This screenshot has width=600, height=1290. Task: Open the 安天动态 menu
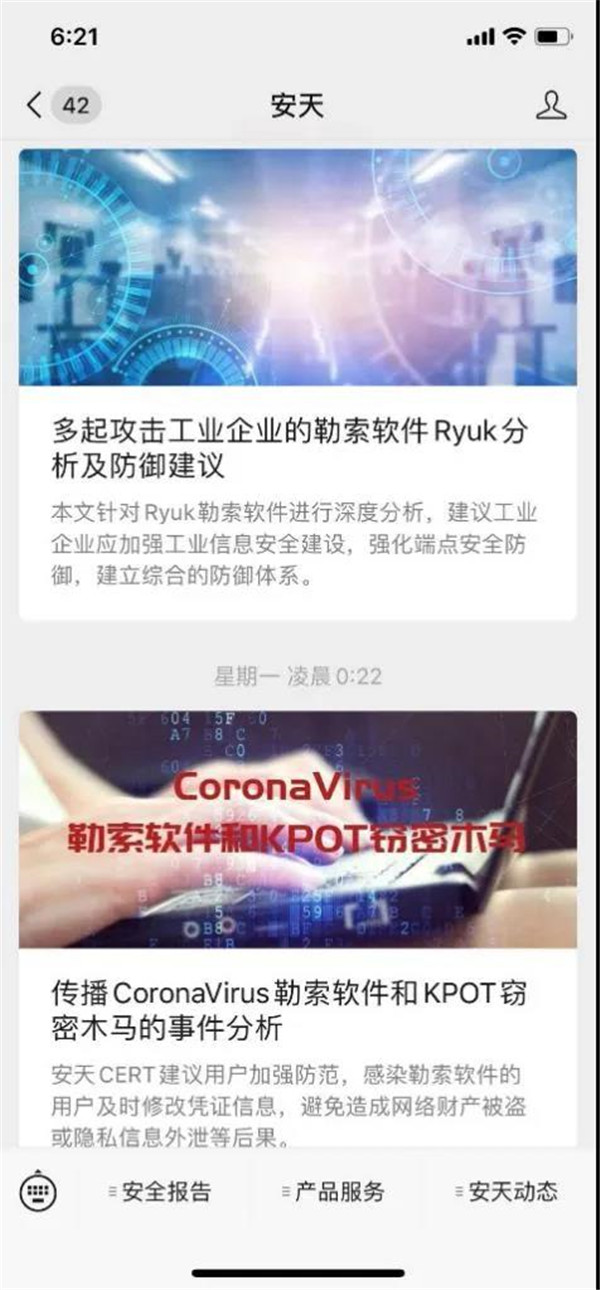pyautogui.click(x=506, y=1191)
